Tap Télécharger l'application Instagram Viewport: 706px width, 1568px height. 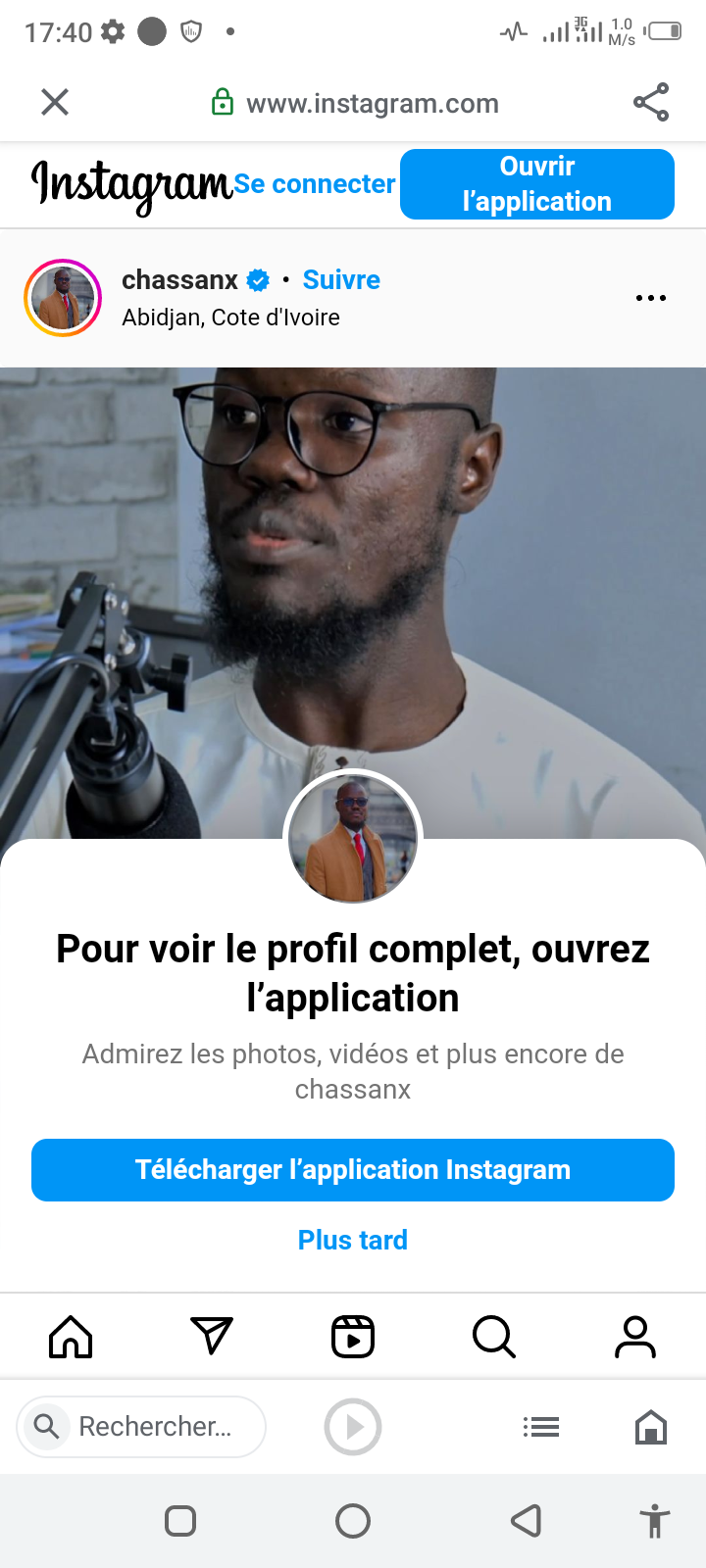click(353, 1170)
